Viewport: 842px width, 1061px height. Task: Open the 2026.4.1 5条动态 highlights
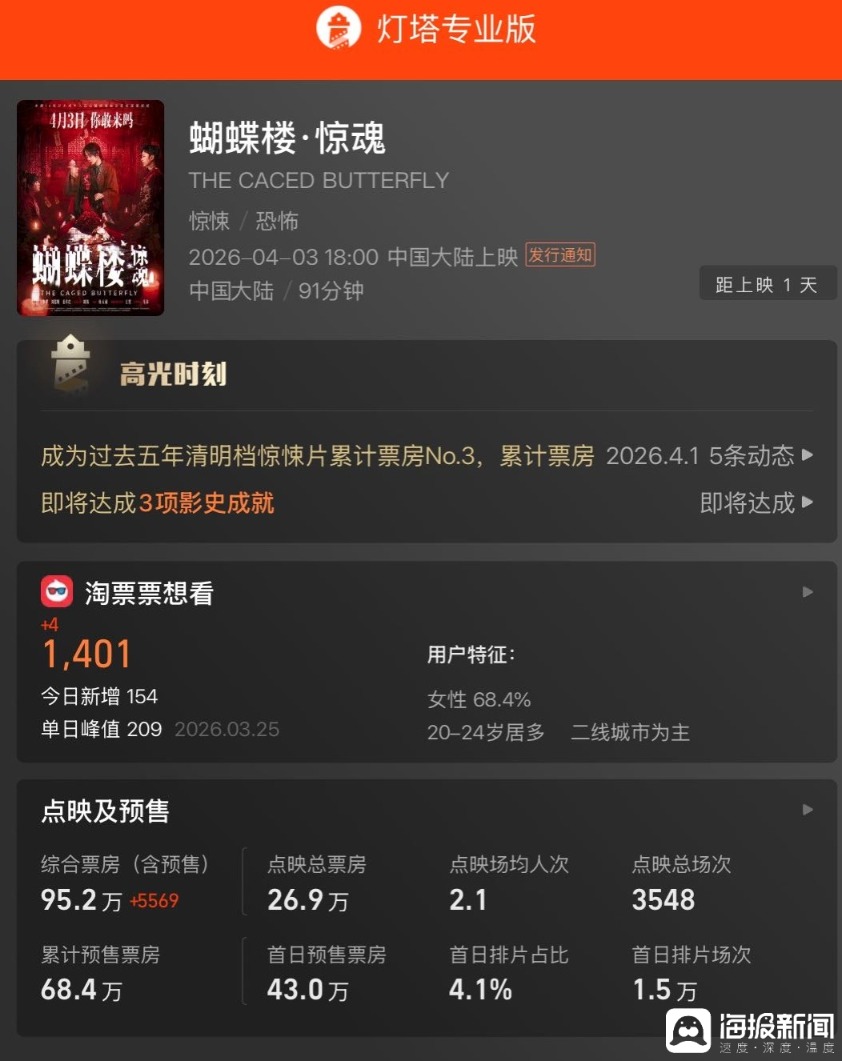tap(709, 456)
